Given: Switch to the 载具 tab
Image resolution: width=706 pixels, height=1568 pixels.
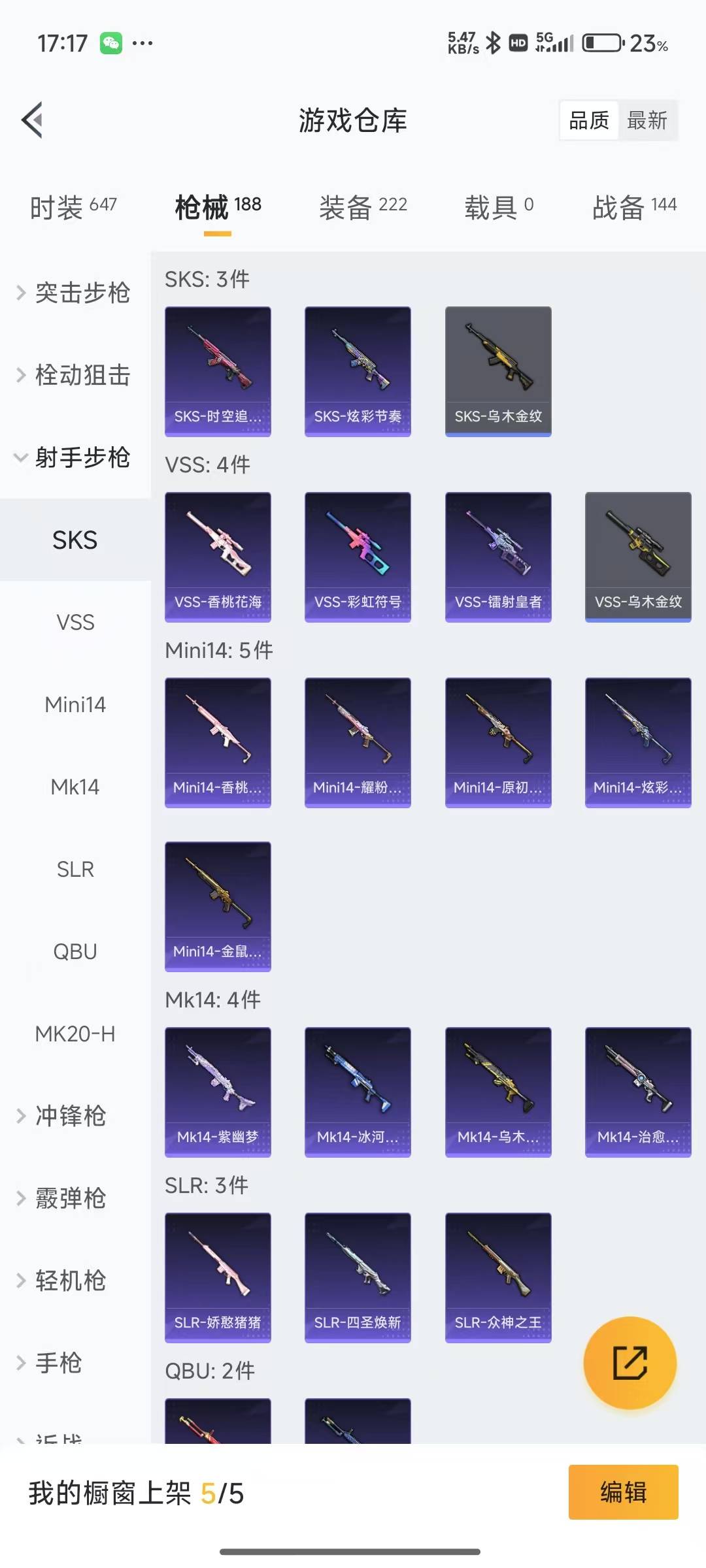Looking at the screenshot, I should click(x=499, y=208).
